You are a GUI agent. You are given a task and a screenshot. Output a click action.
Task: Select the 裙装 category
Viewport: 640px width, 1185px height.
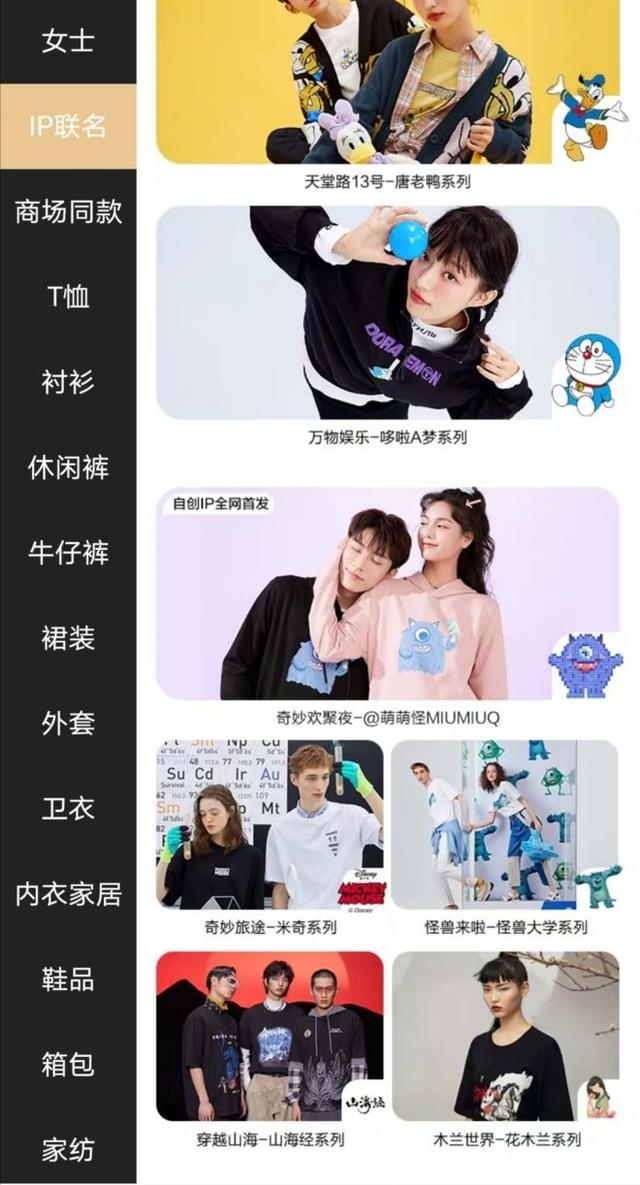coord(68,638)
